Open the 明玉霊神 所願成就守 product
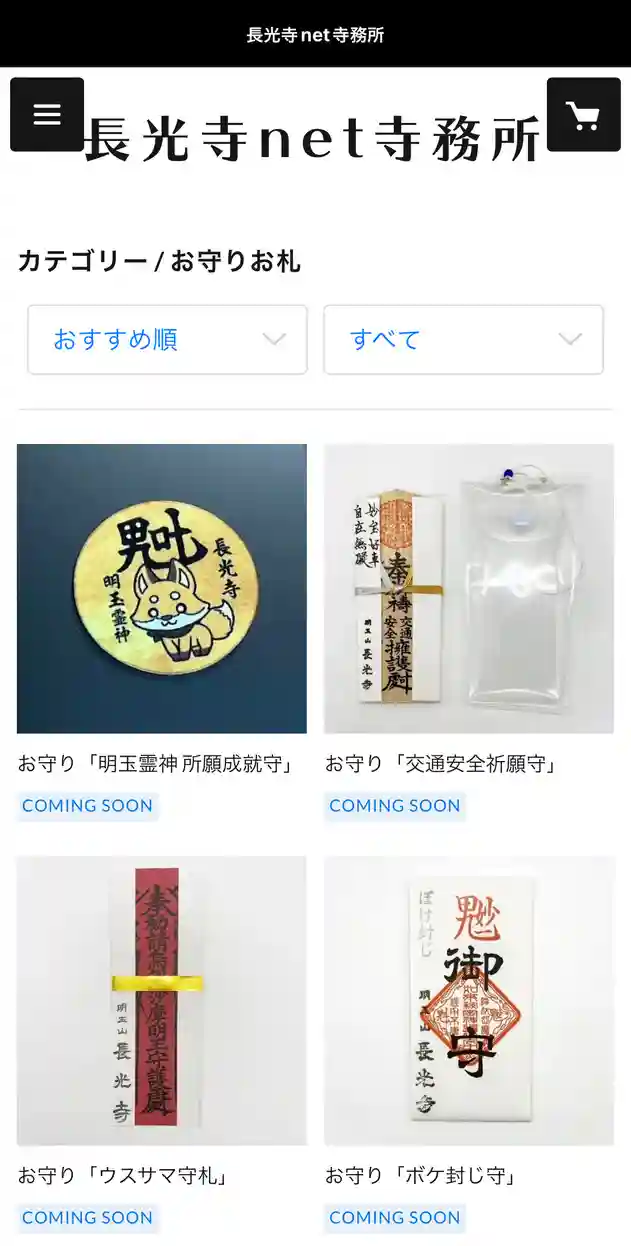This screenshot has width=631, height=1246. [x=162, y=588]
